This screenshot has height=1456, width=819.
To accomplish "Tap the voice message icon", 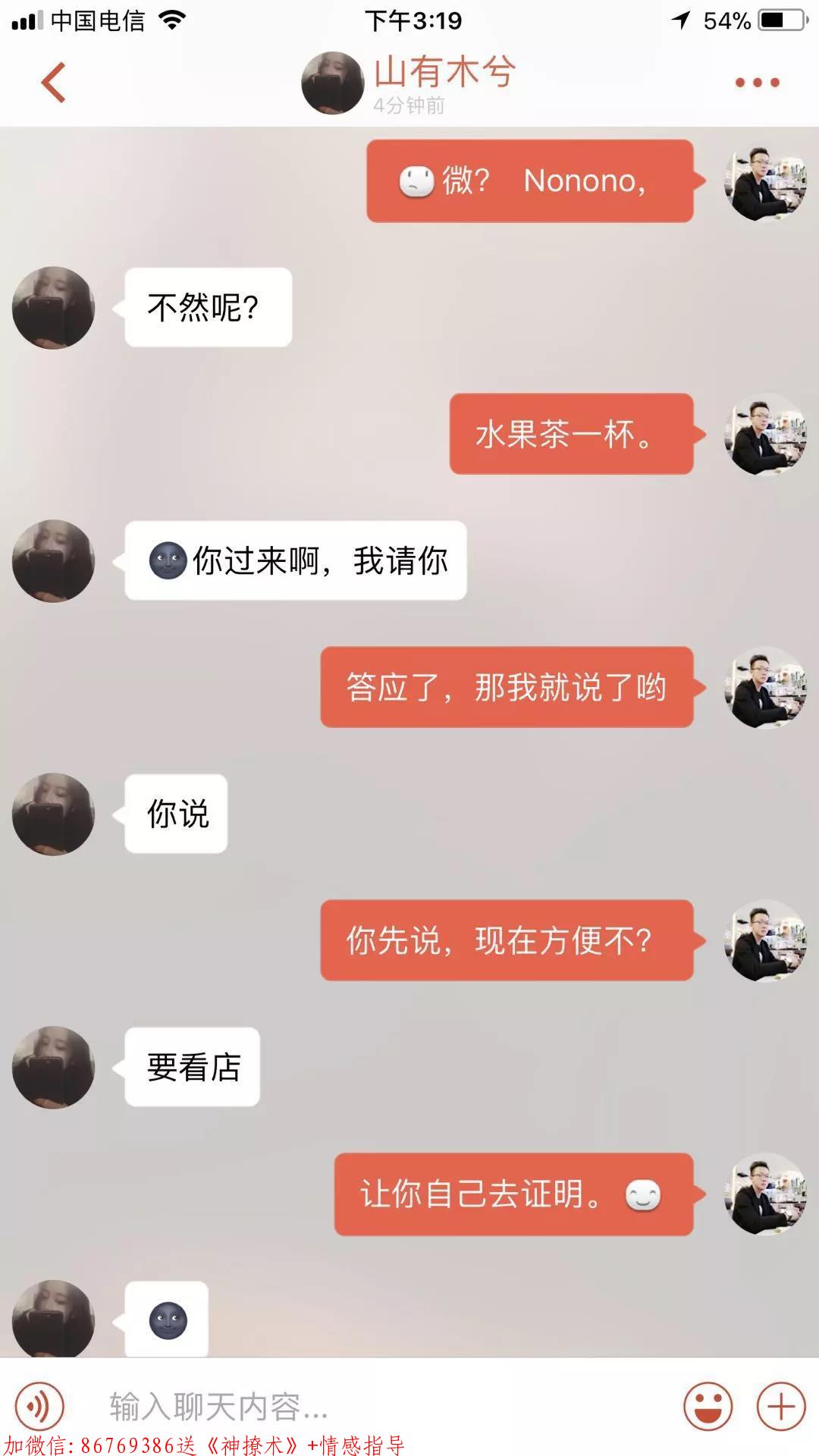I will point(39,1407).
